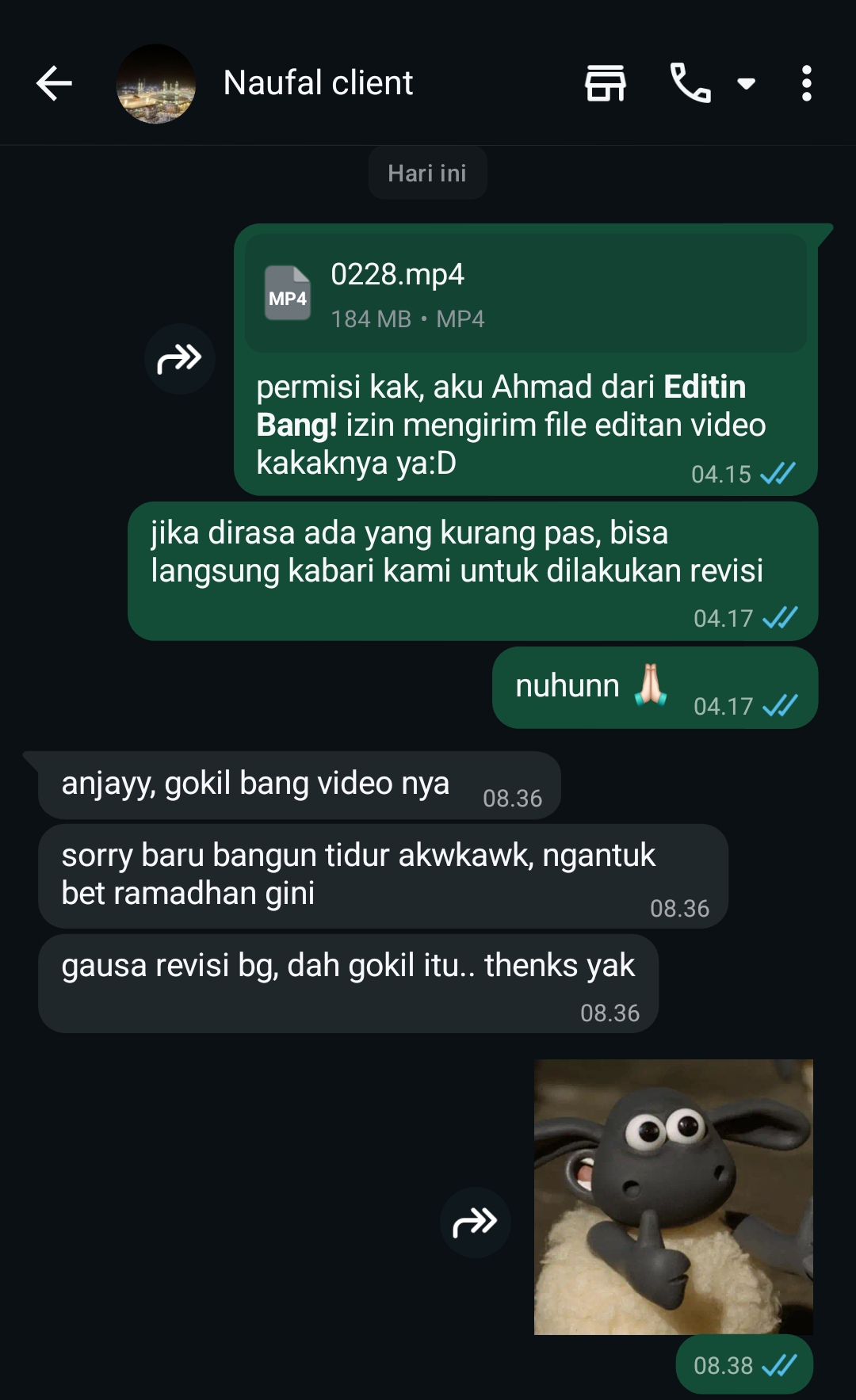Tap the 08.38 timestamp under the sticker

pos(722,1364)
